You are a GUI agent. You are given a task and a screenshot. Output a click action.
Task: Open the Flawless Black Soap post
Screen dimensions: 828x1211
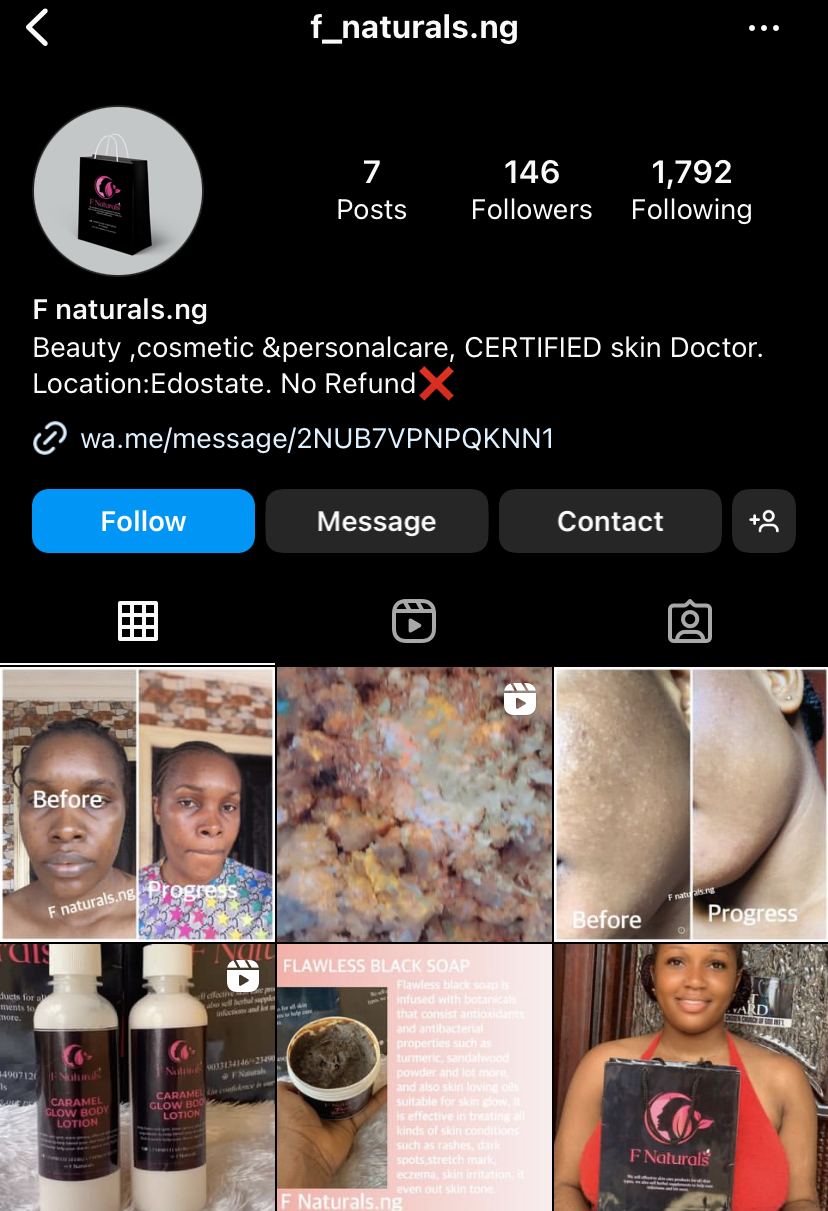414,1077
